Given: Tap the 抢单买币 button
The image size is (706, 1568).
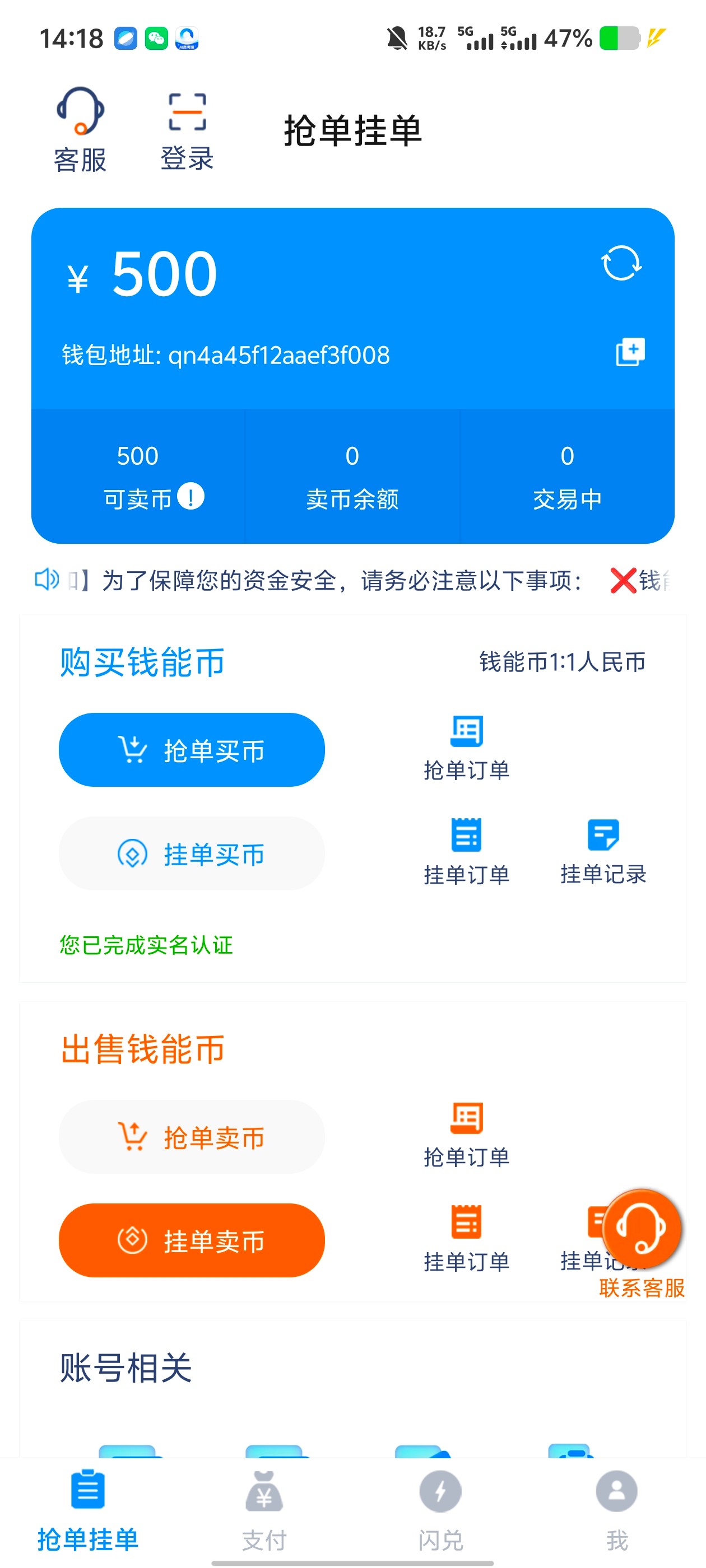Looking at the screenshot, I should [191, 750].
